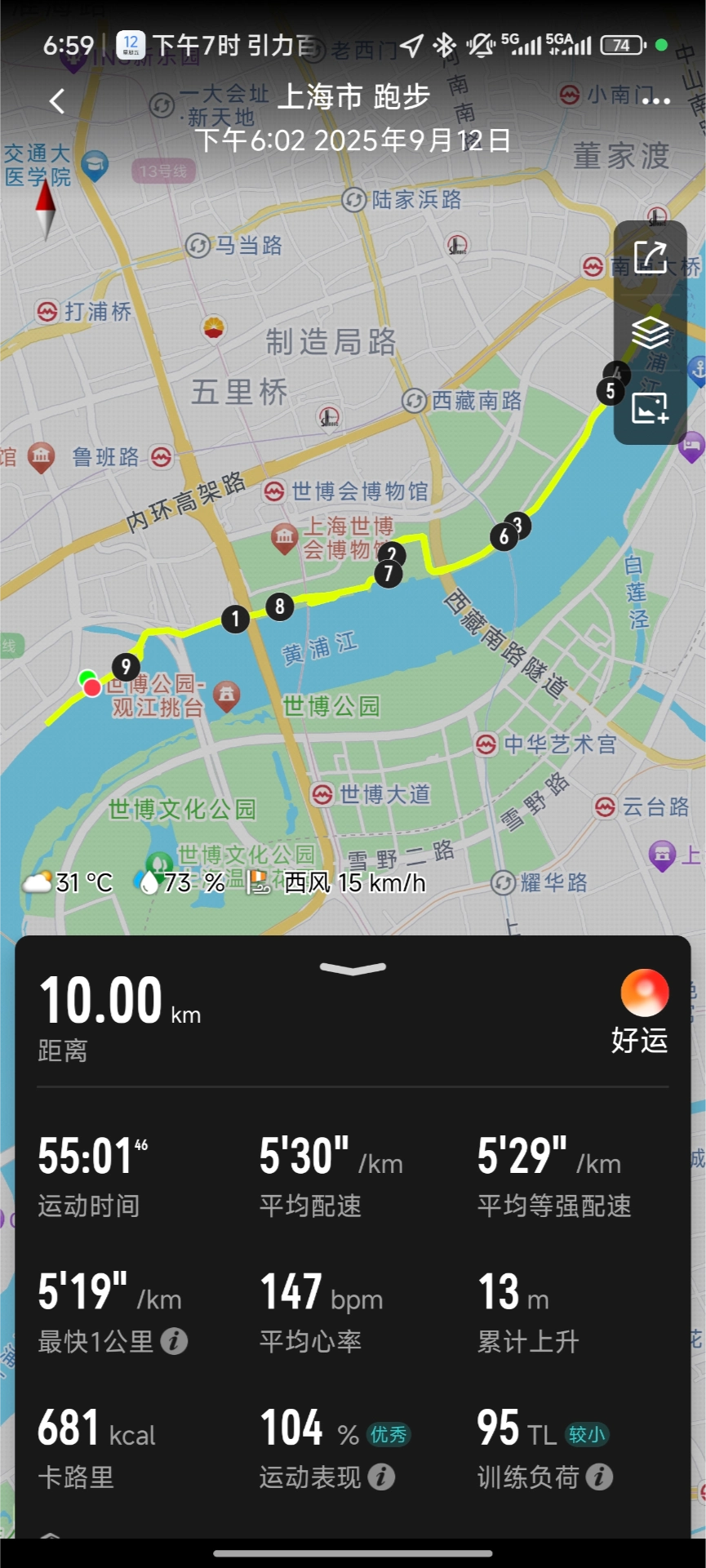The width and height of the screenshot is (706, 1568).
Task: Open the map layers selector
Action: click(x=650, y=332)
